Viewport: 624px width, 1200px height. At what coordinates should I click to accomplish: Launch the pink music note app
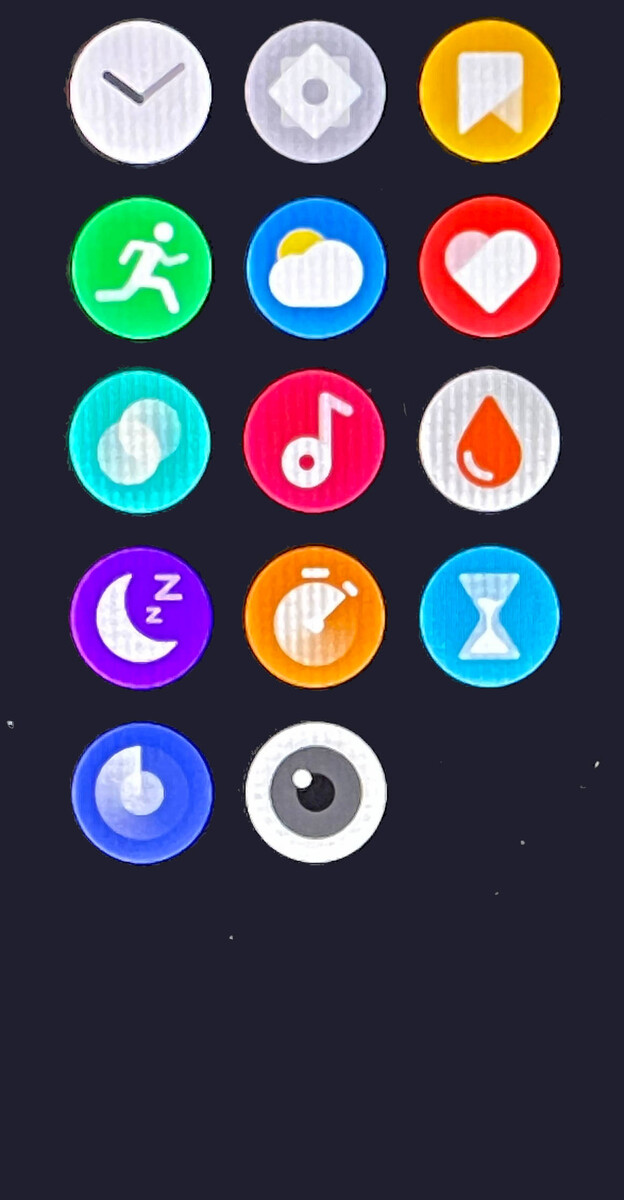pos(314,441)
